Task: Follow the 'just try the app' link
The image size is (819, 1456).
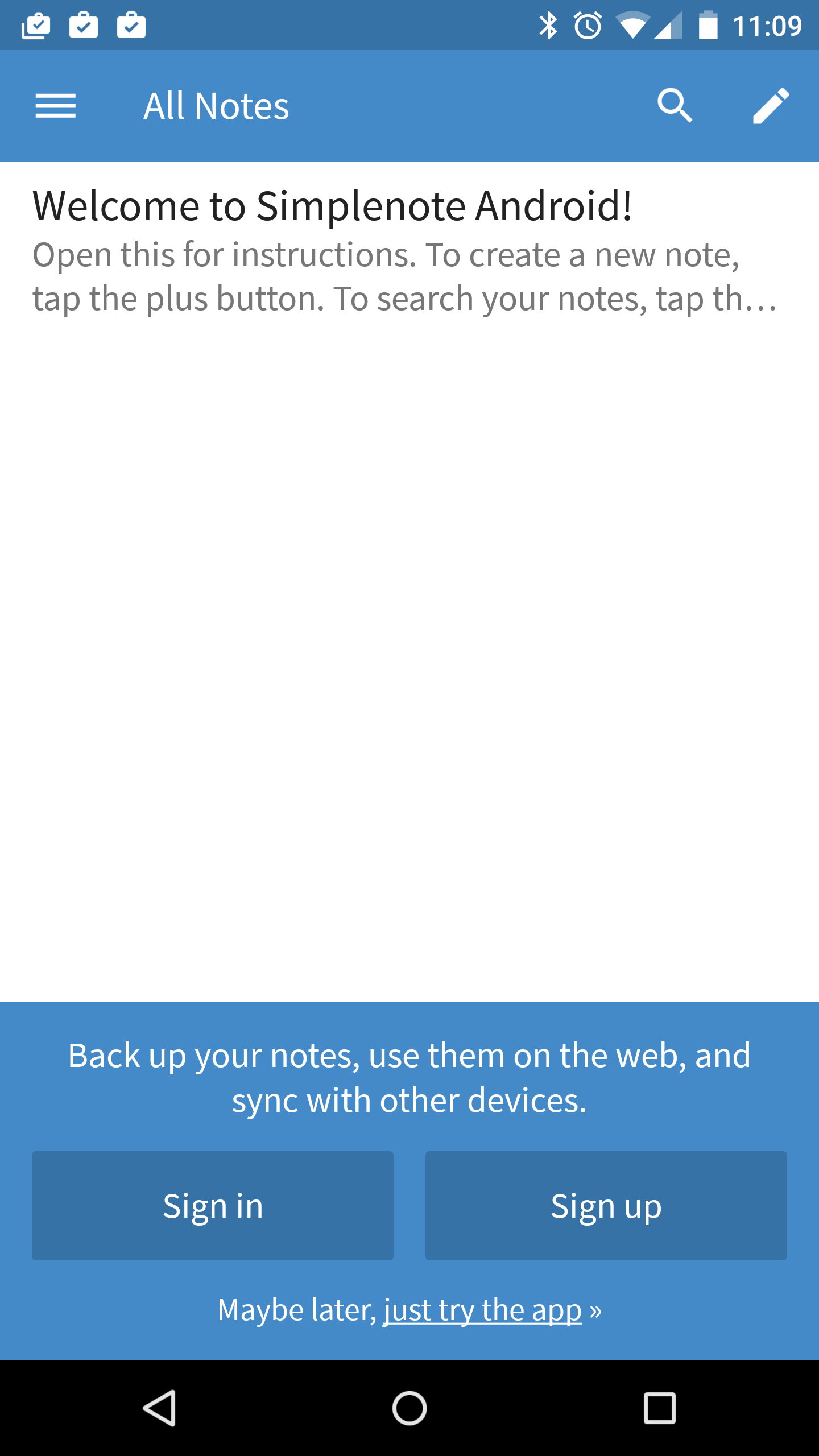Action: tap(483, 1310)
